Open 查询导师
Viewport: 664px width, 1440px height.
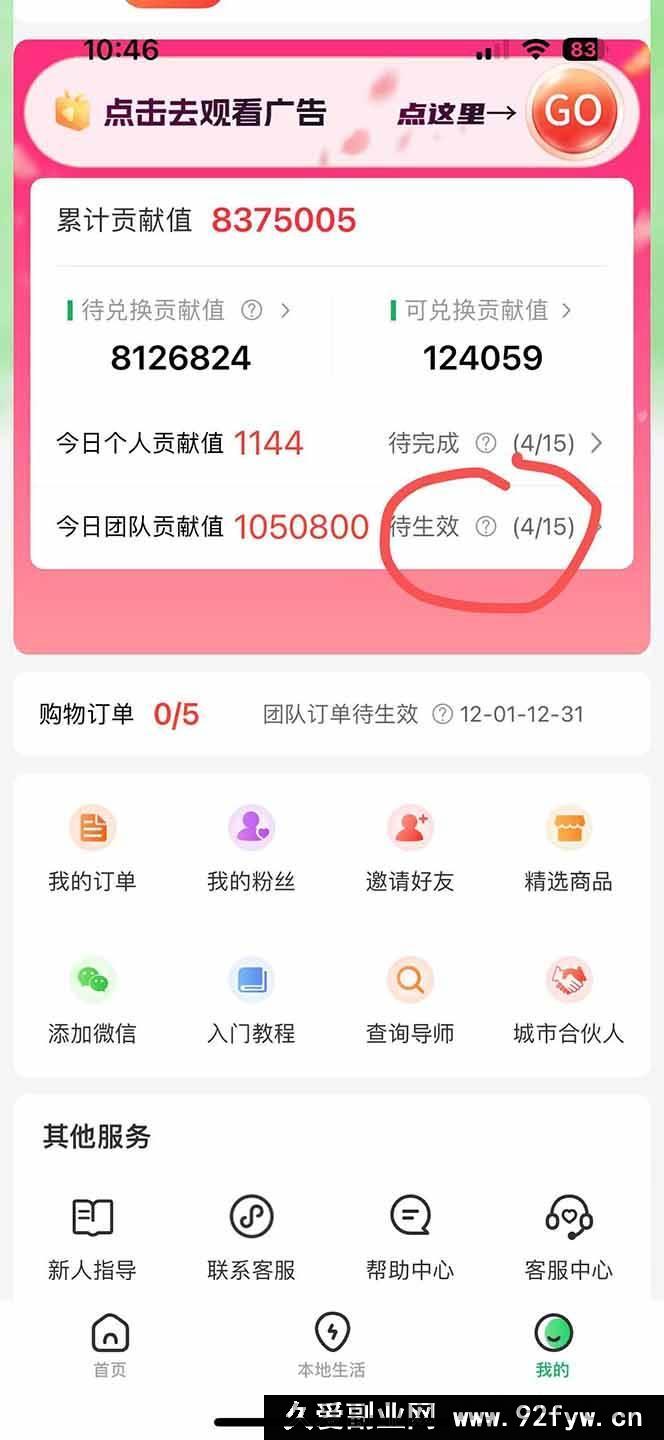410,1000
